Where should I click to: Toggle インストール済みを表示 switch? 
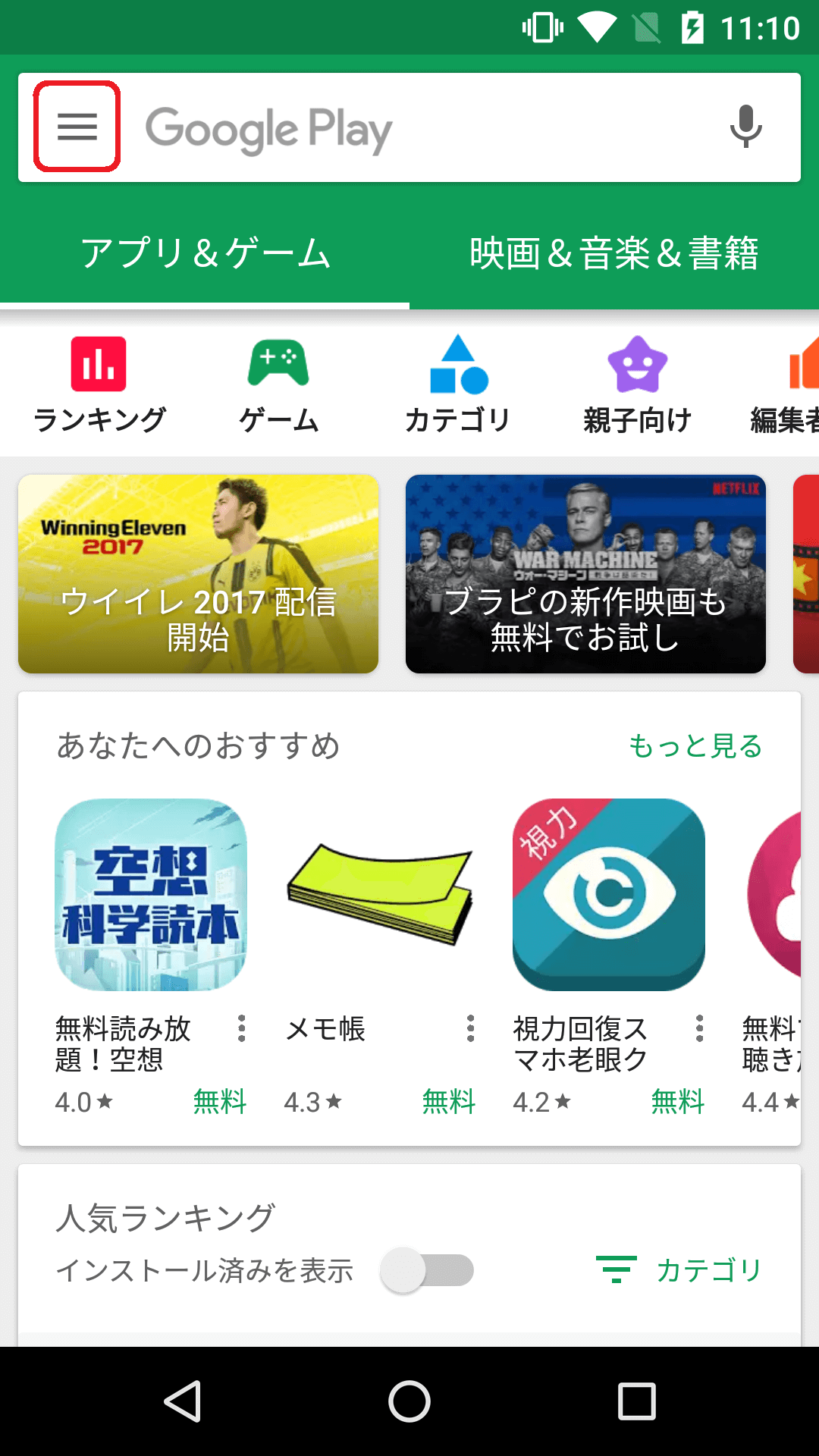coord(427,1270)
